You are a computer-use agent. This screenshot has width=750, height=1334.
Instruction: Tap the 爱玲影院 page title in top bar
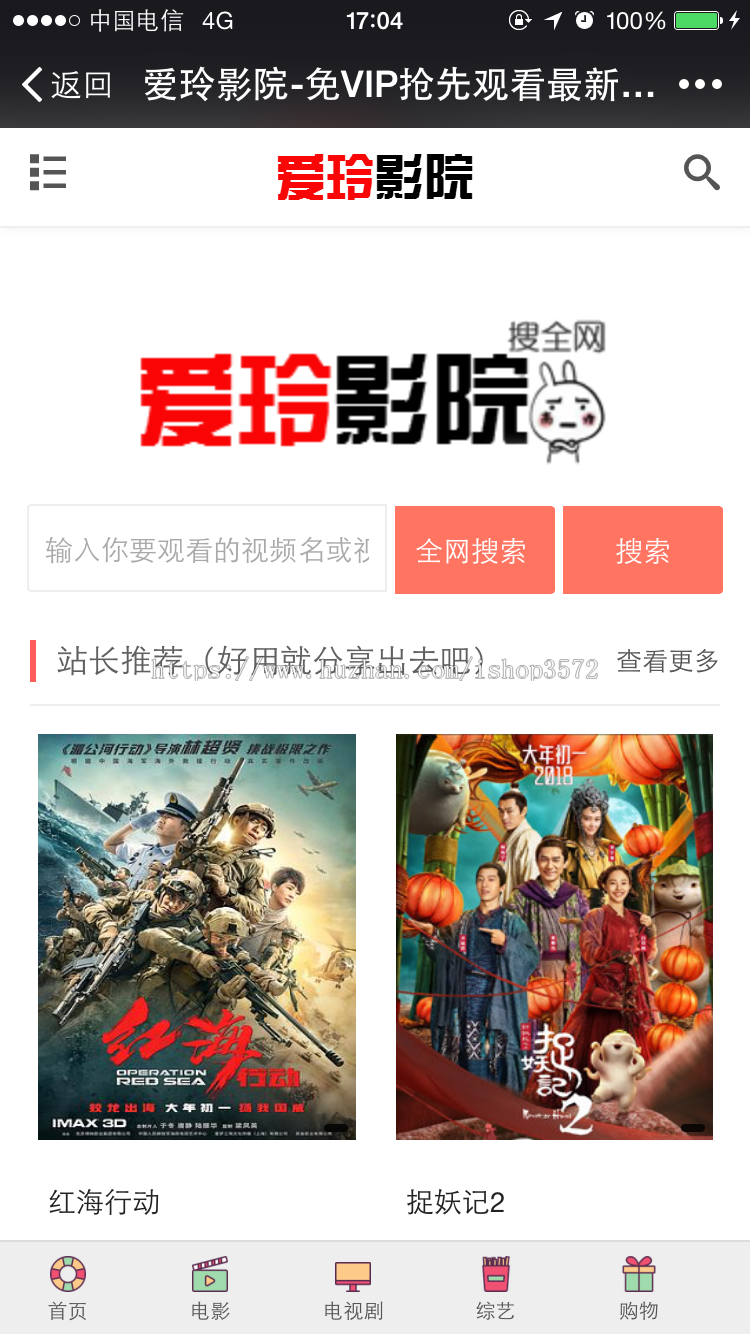370,85
